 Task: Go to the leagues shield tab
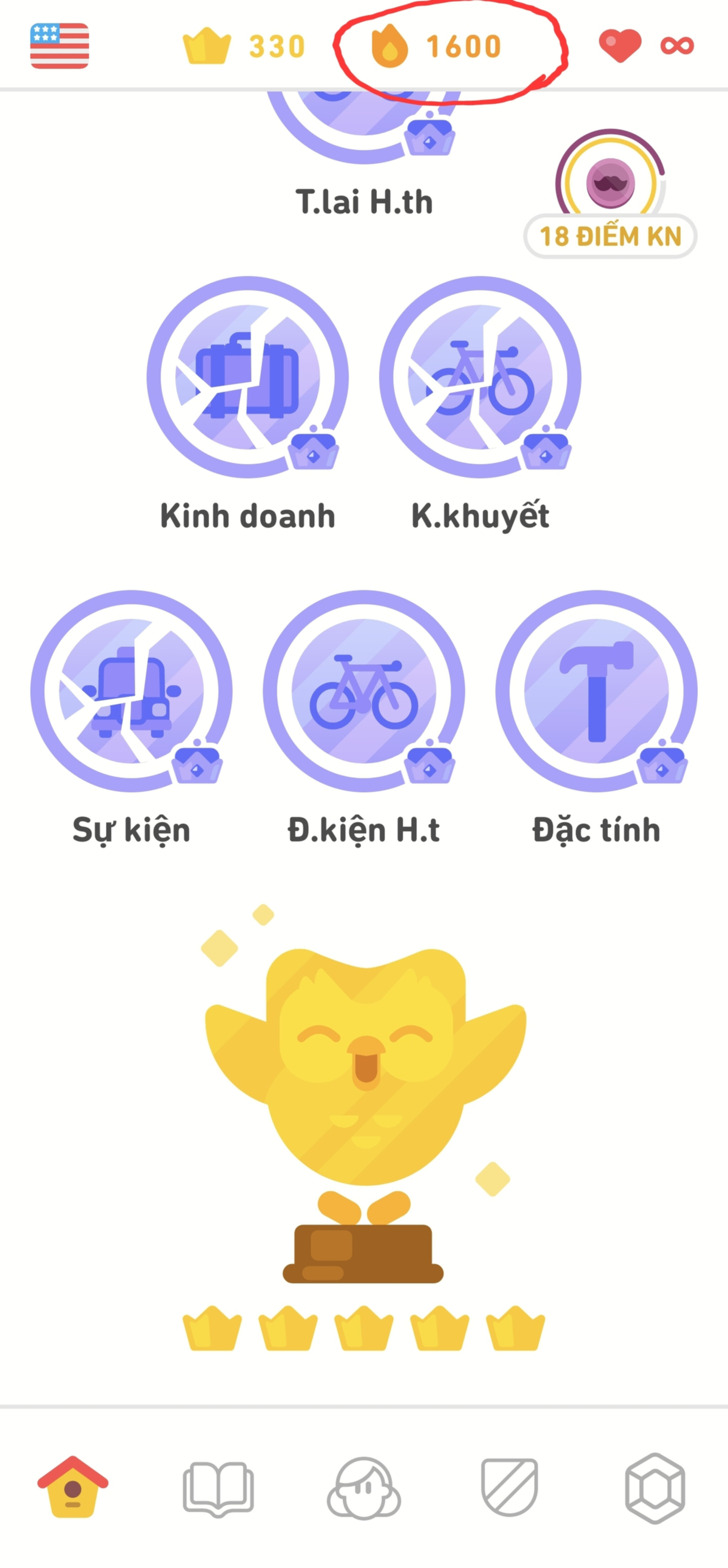click(509, 1487)
